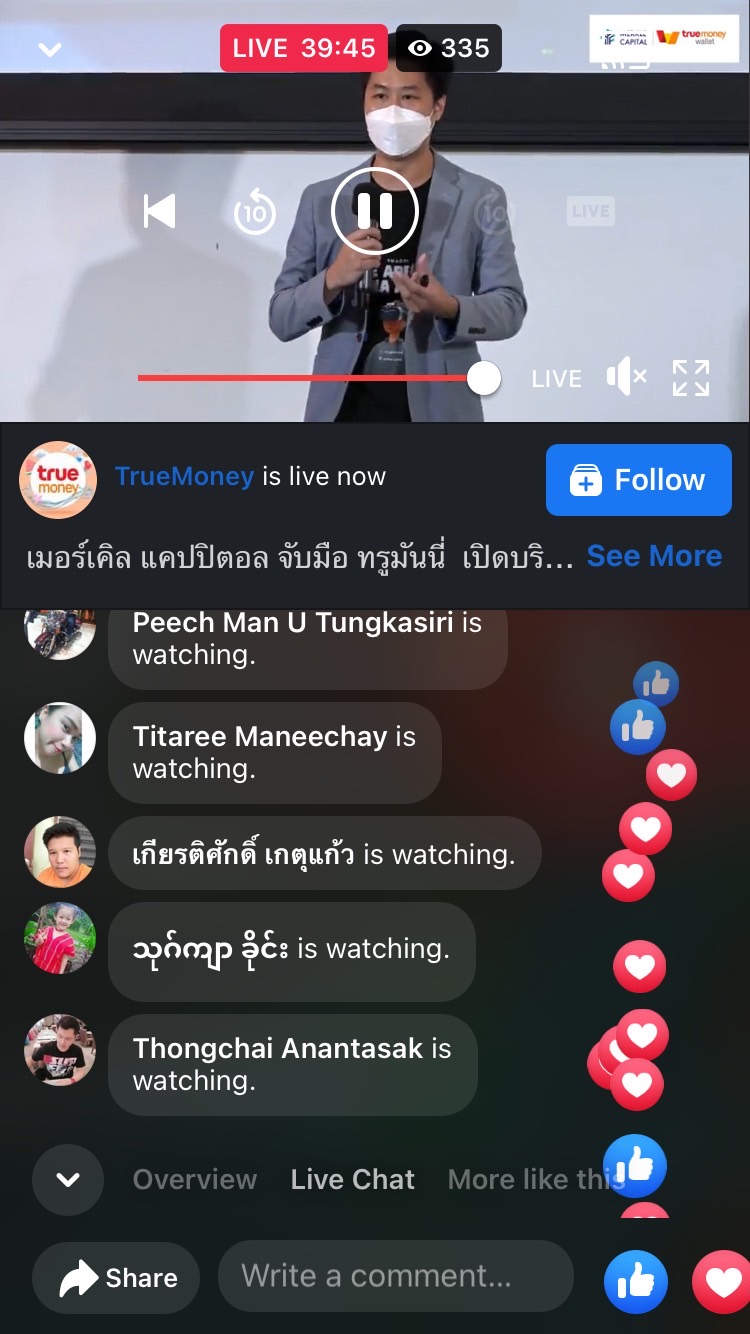Follow the TrueMoney page

pyautogui.click(x=638, y=480)
